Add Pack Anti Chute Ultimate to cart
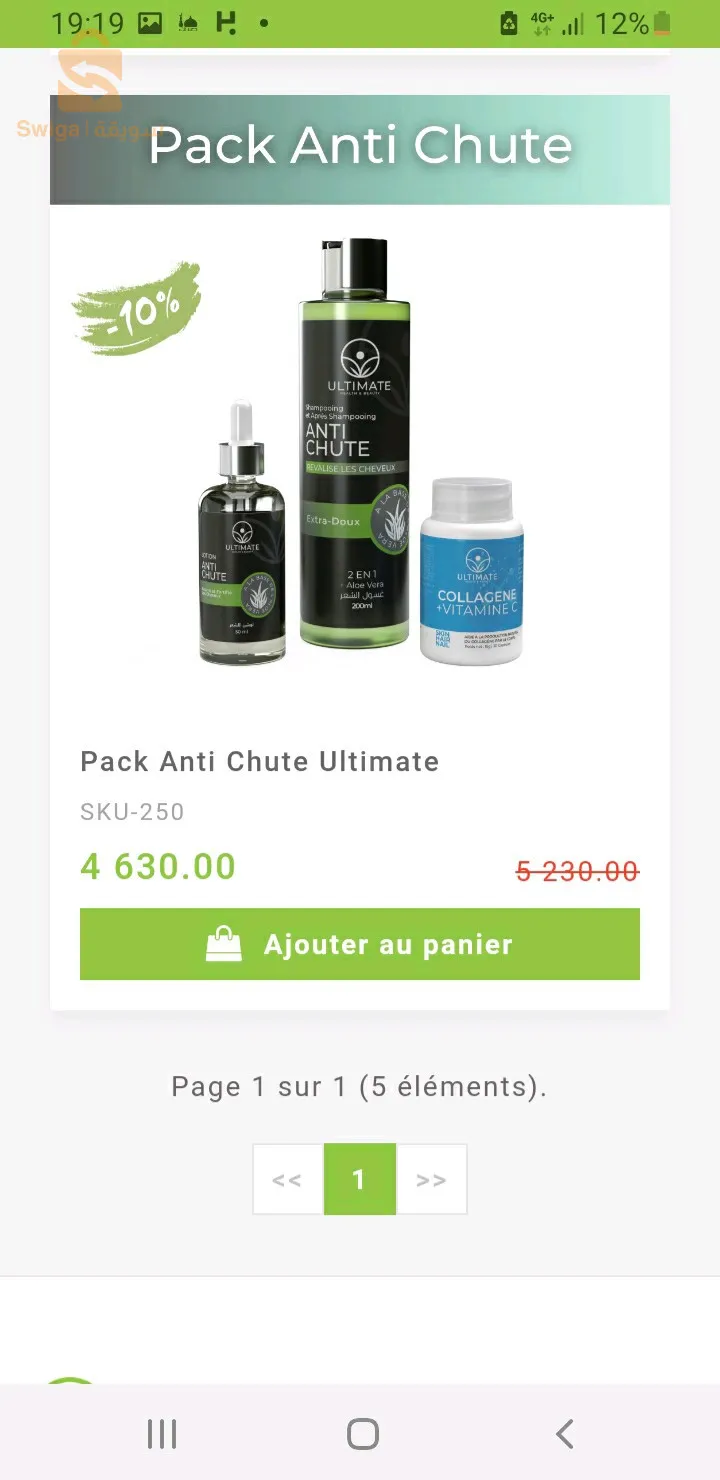This screenshot has width=720, height=1480. coord(360,944)
